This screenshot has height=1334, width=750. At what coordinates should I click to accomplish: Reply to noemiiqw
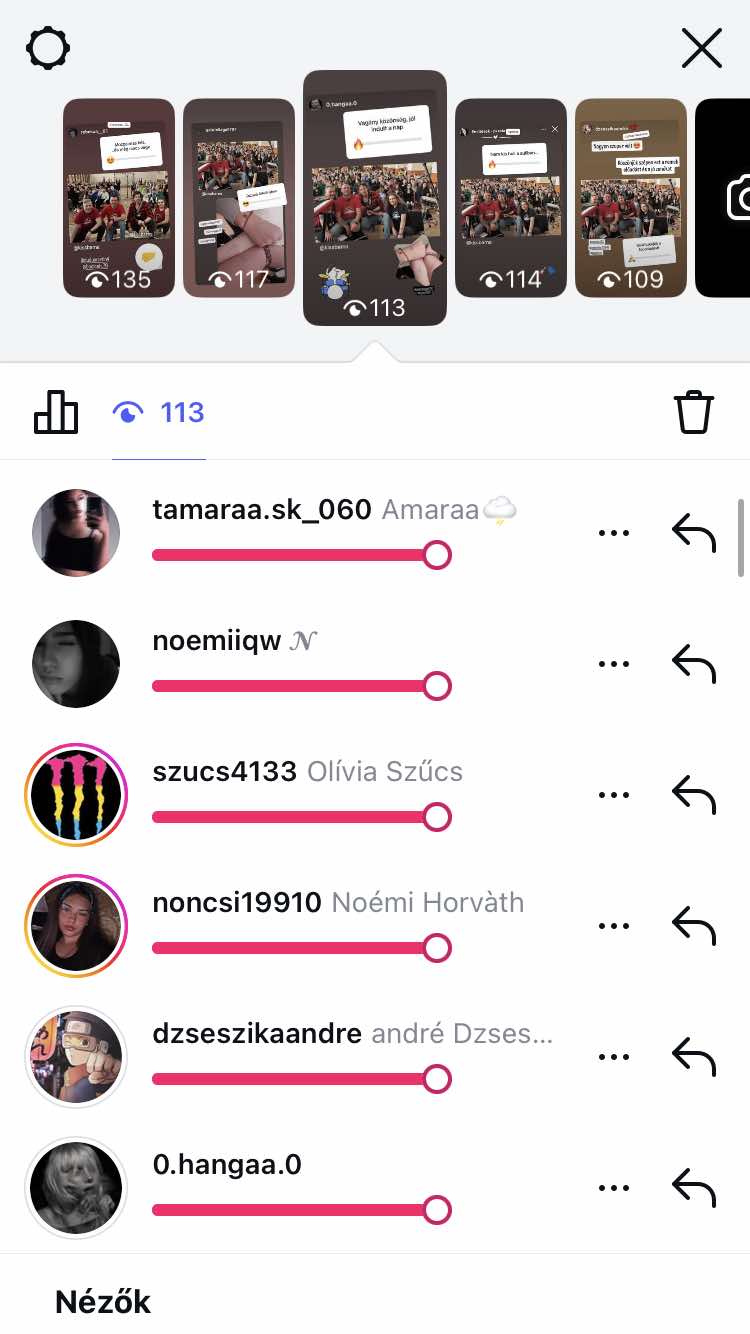693,664
